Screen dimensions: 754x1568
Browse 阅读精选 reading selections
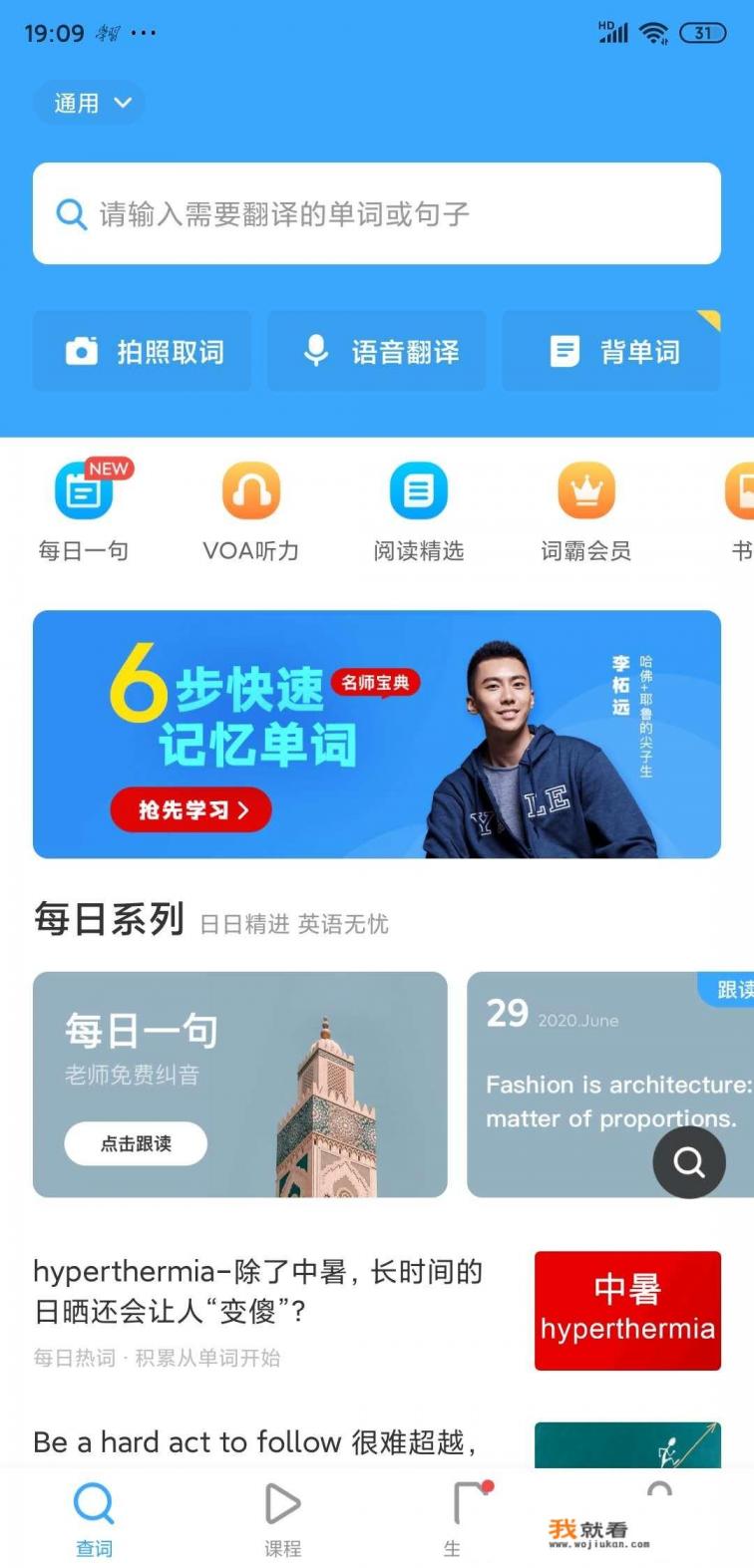point(418,507)
